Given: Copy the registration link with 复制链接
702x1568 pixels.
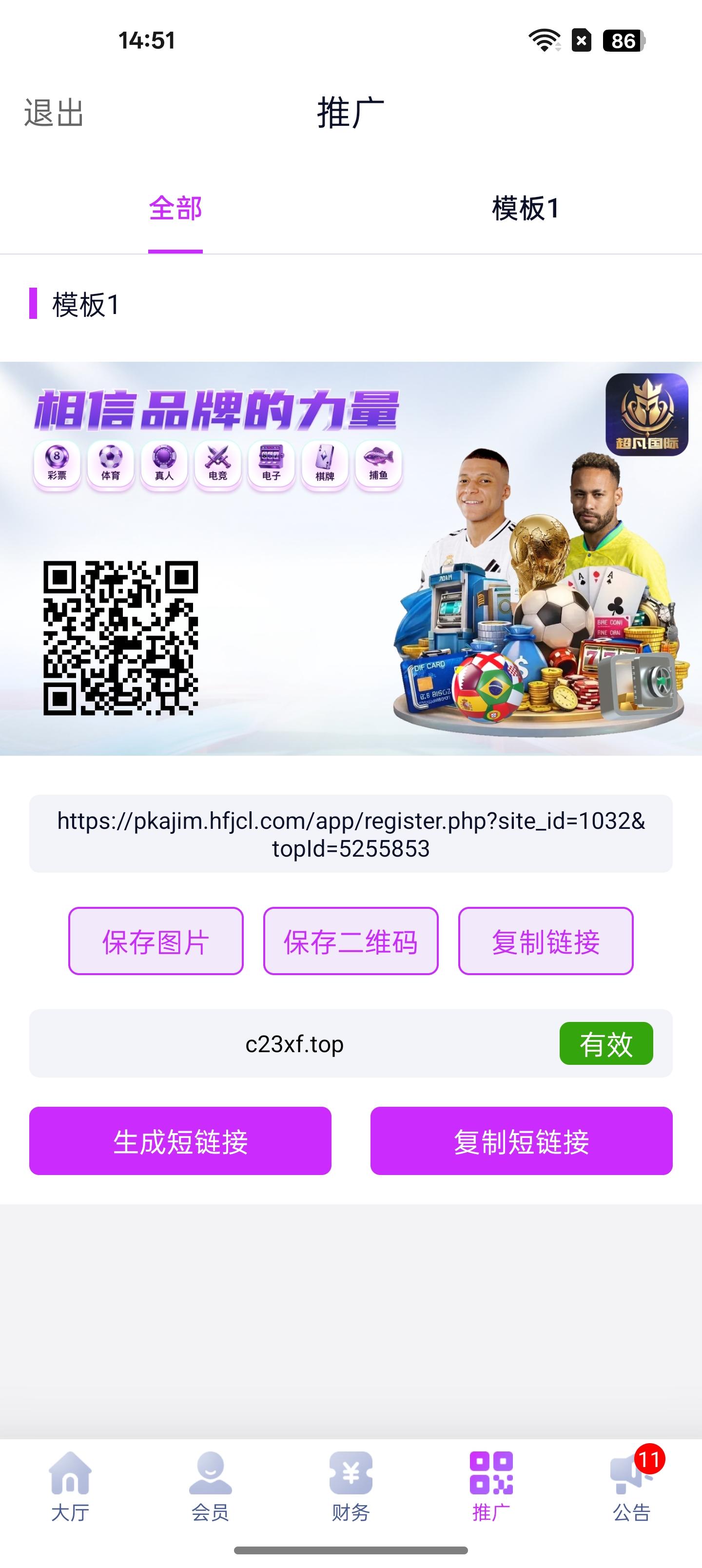Looking at the screenshot, I should [546, 941].
